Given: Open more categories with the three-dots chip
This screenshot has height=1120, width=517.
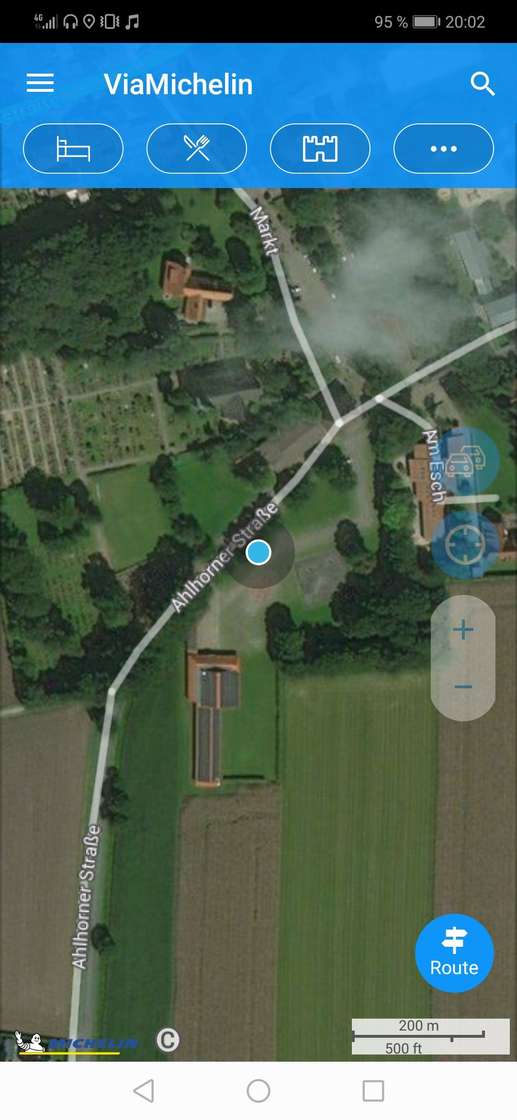Looking at the screenshot, I should click(x=443, y=149).
